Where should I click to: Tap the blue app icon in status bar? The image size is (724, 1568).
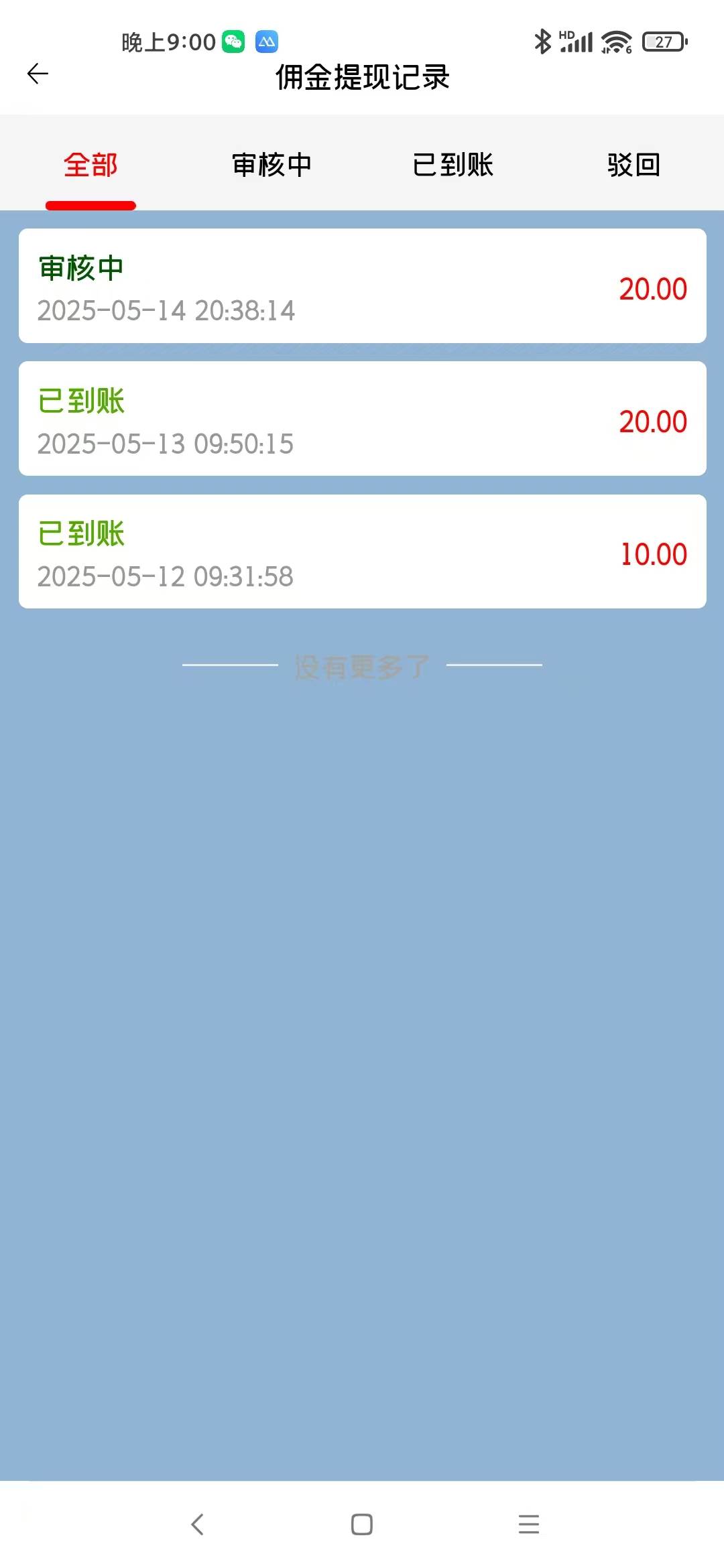pyautogui.click(x=265, y=42)
